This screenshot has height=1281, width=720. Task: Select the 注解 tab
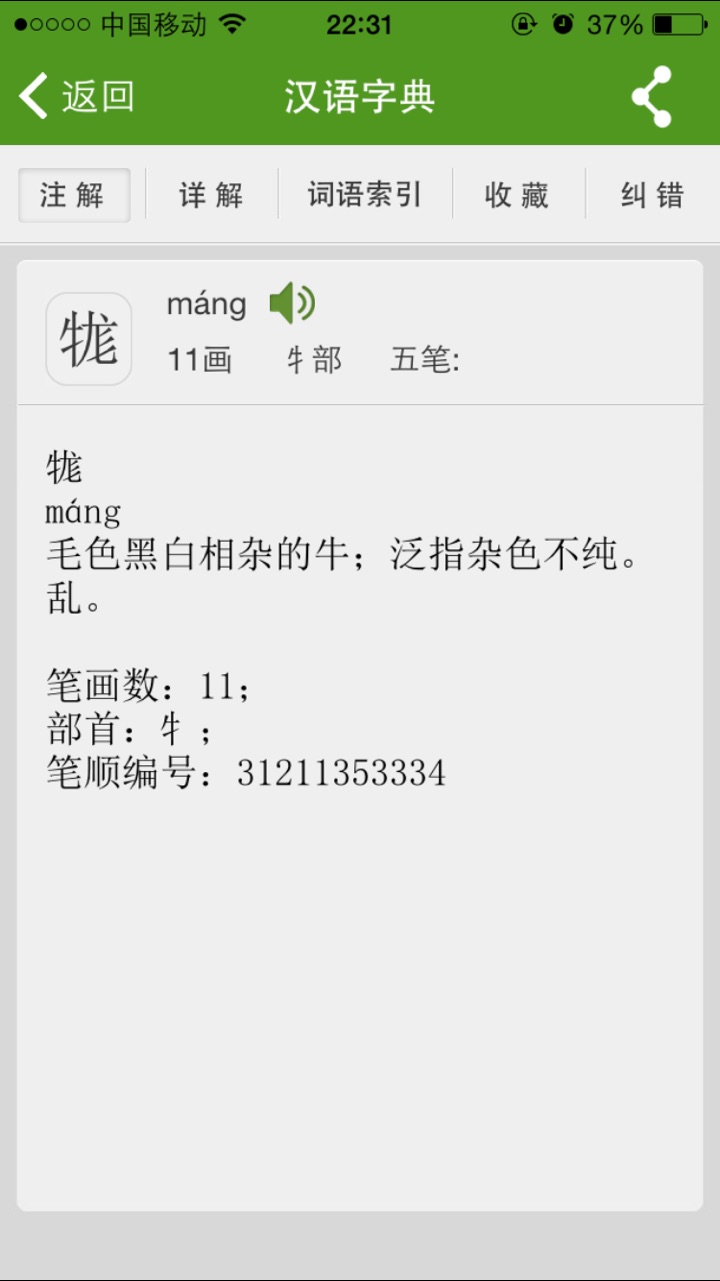(x=74, y=195)
